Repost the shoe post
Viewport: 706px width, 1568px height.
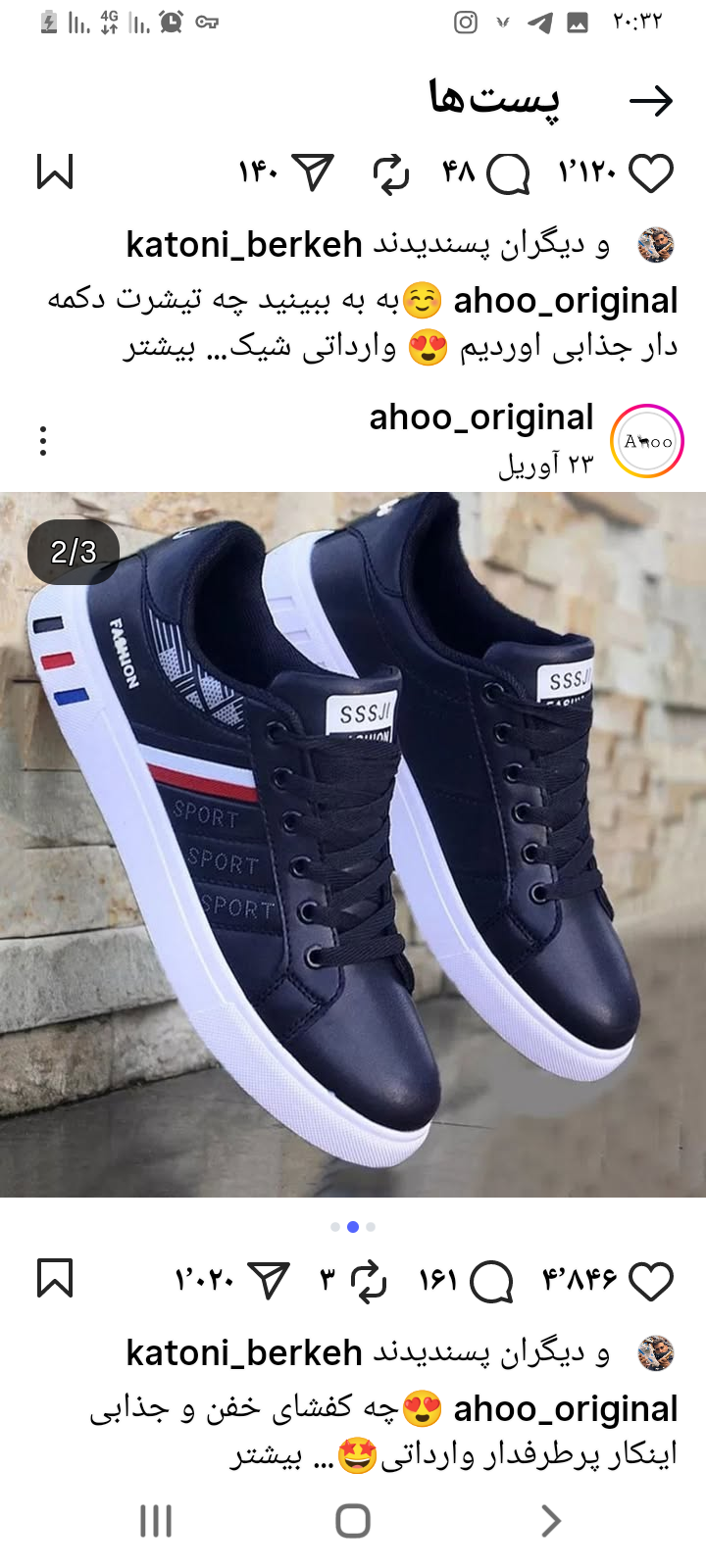(368, 1281)
